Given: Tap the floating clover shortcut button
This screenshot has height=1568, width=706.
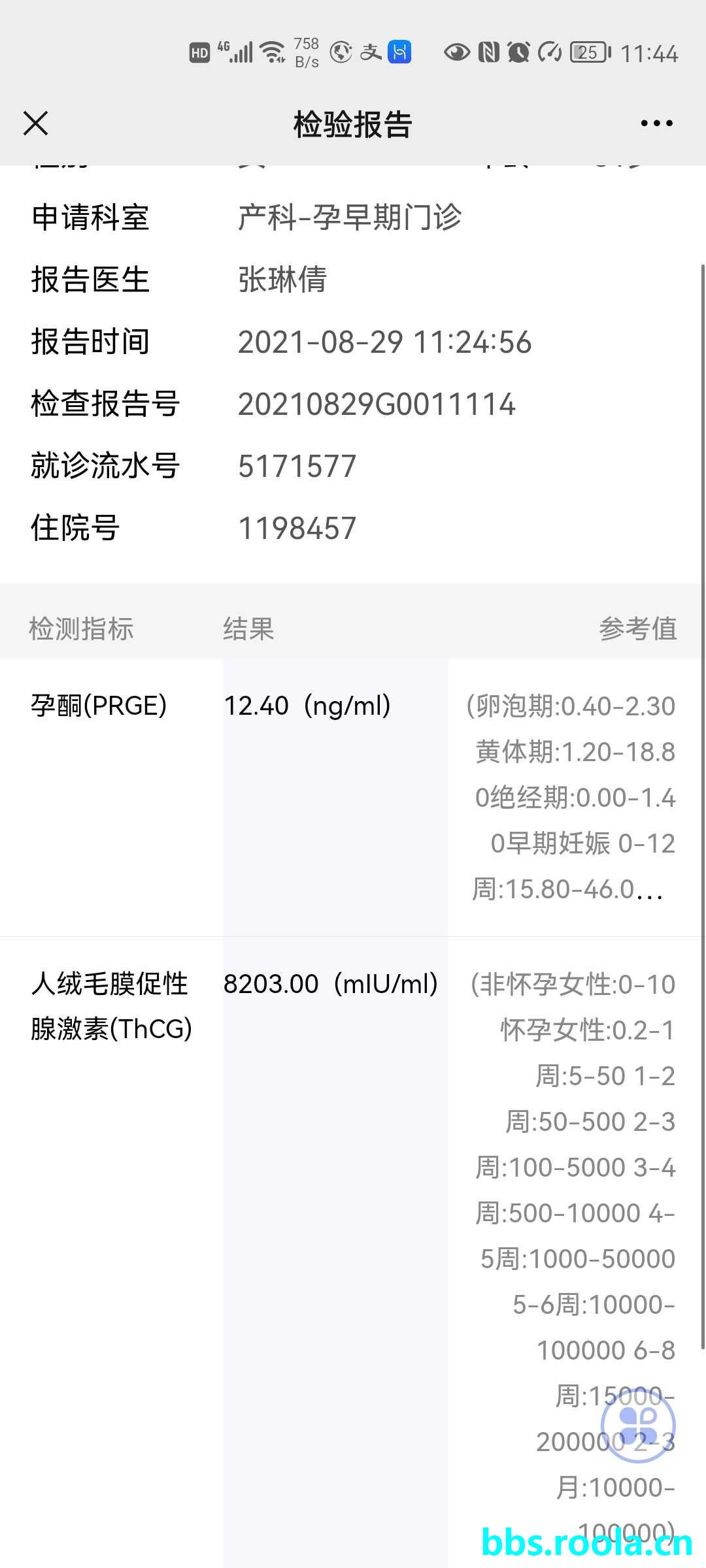Looking at the screenshot, I should (x=637, y=1424).
